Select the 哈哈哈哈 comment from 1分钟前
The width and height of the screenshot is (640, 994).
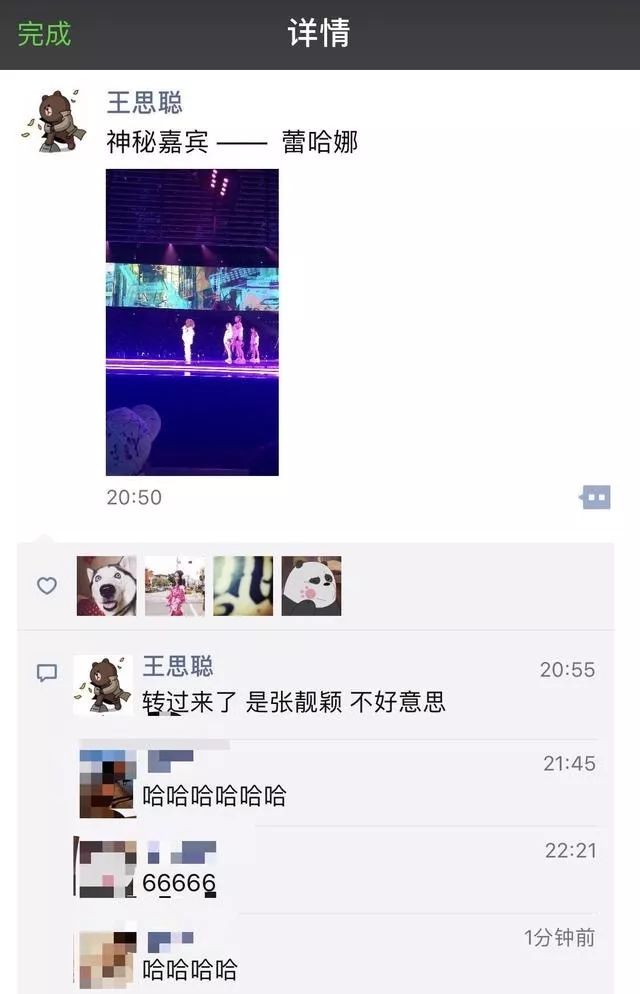[x=190, y=969]
